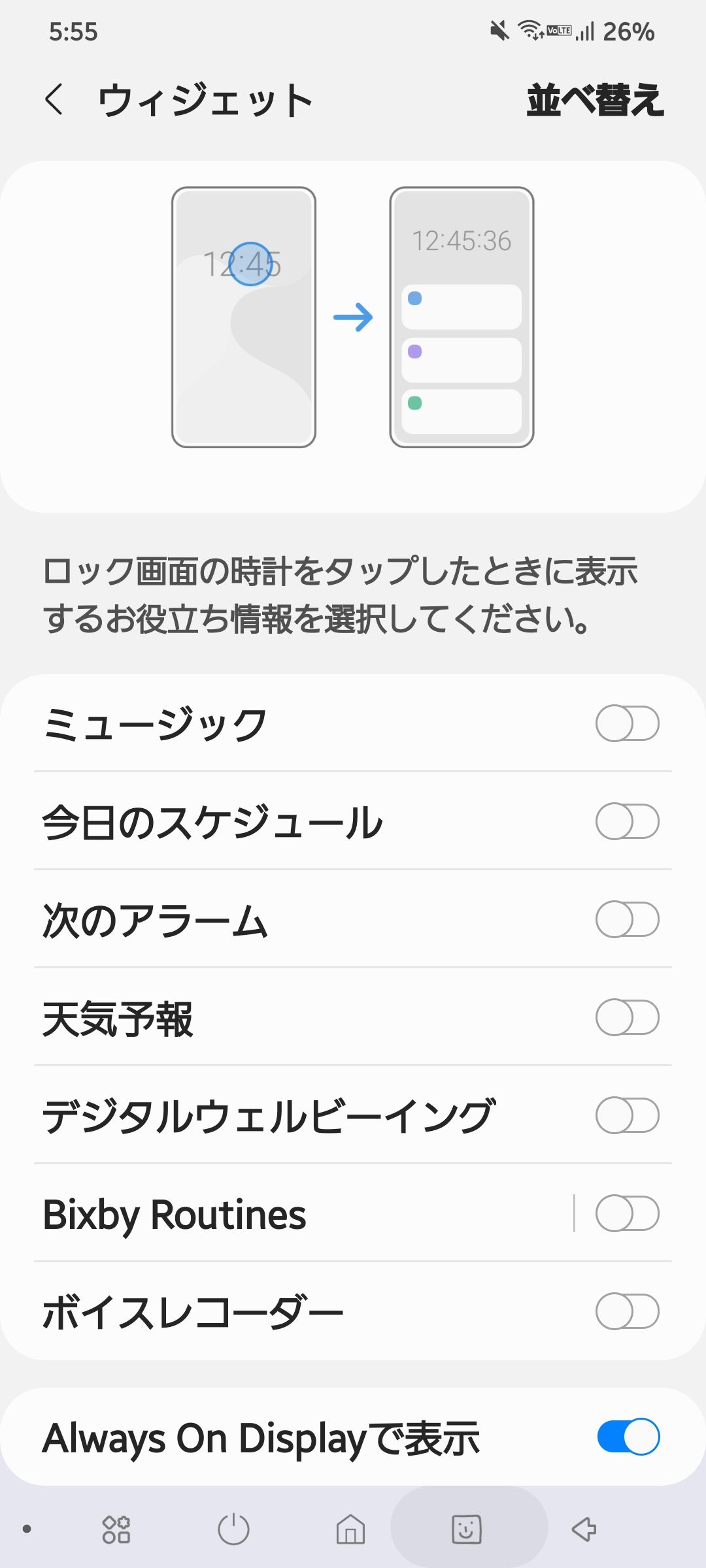Tap the 5:55 clock in status bar
The image size is (706, 1568).
point(74,29)
